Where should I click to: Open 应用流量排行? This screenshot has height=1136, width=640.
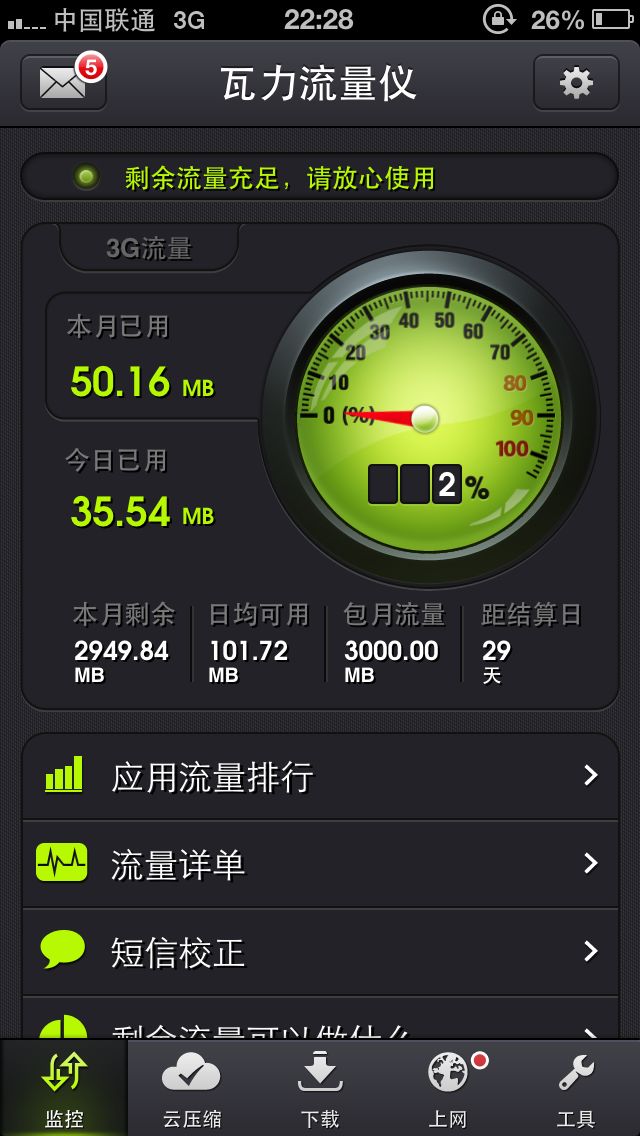pyautogui.click(x=320, y=776)
